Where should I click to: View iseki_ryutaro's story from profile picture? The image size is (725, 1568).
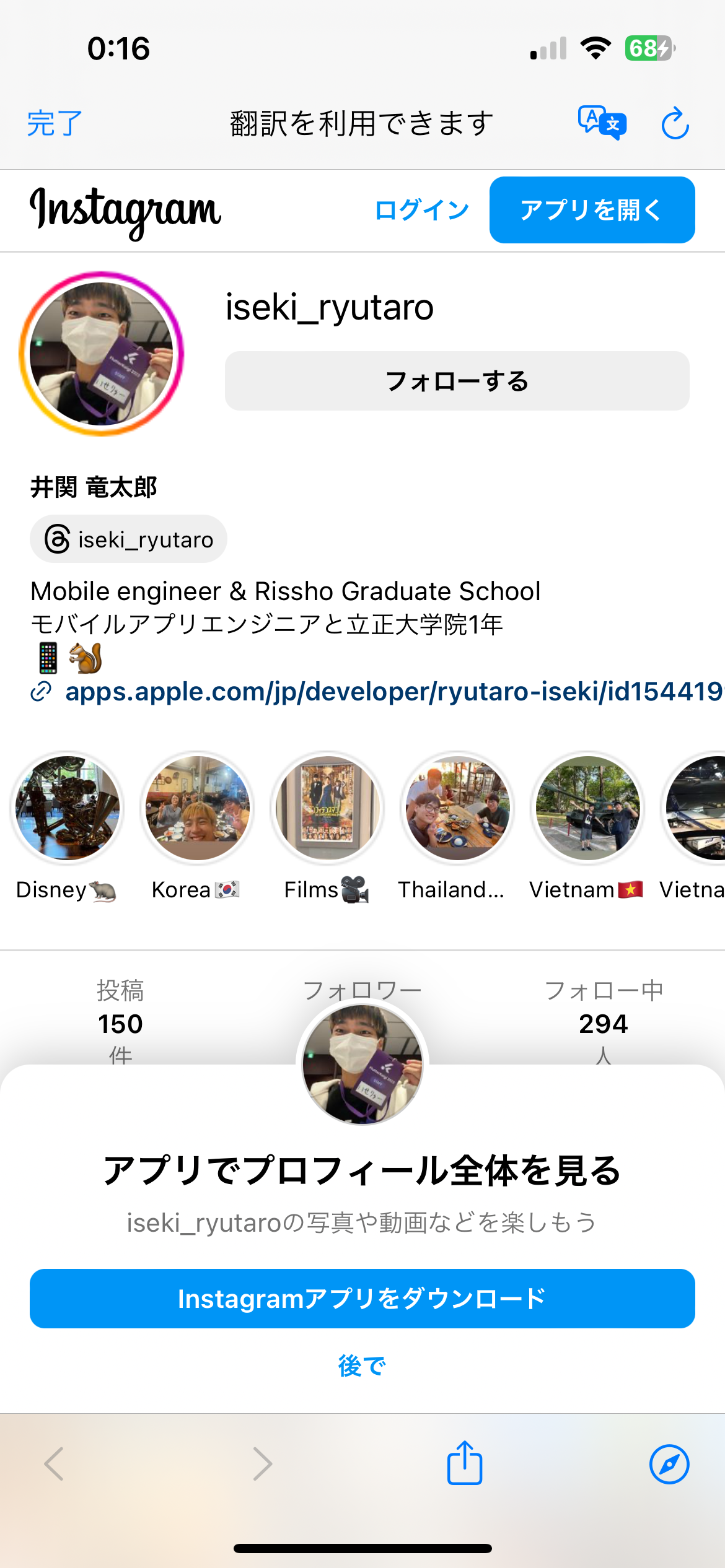pyautogui.click(x=102, y=354)
